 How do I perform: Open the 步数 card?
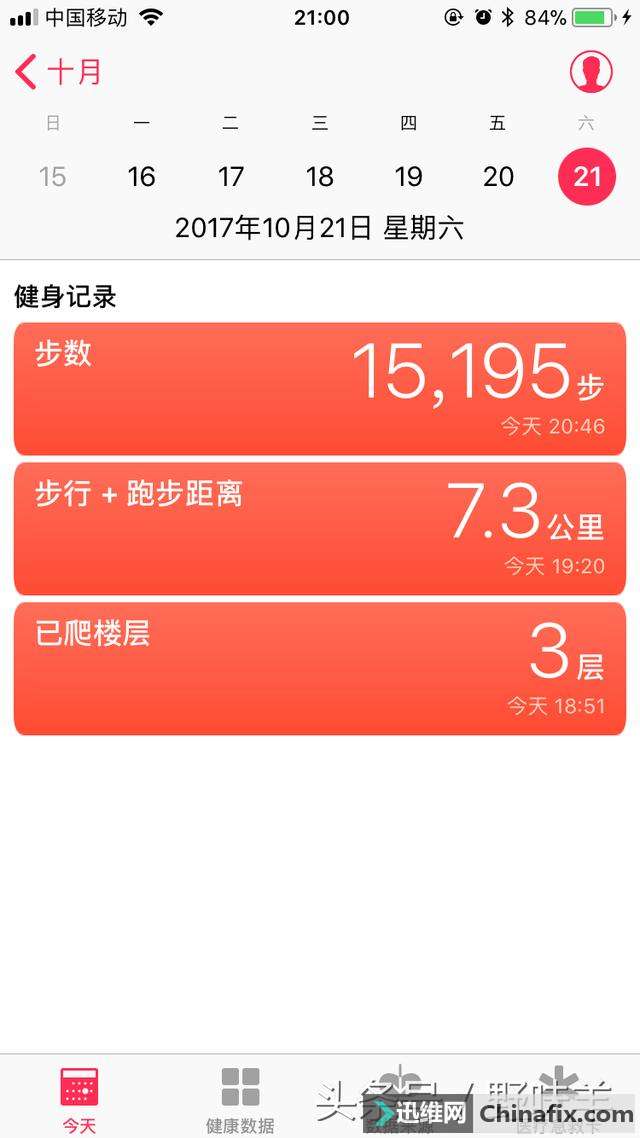(x=320, y=388)
